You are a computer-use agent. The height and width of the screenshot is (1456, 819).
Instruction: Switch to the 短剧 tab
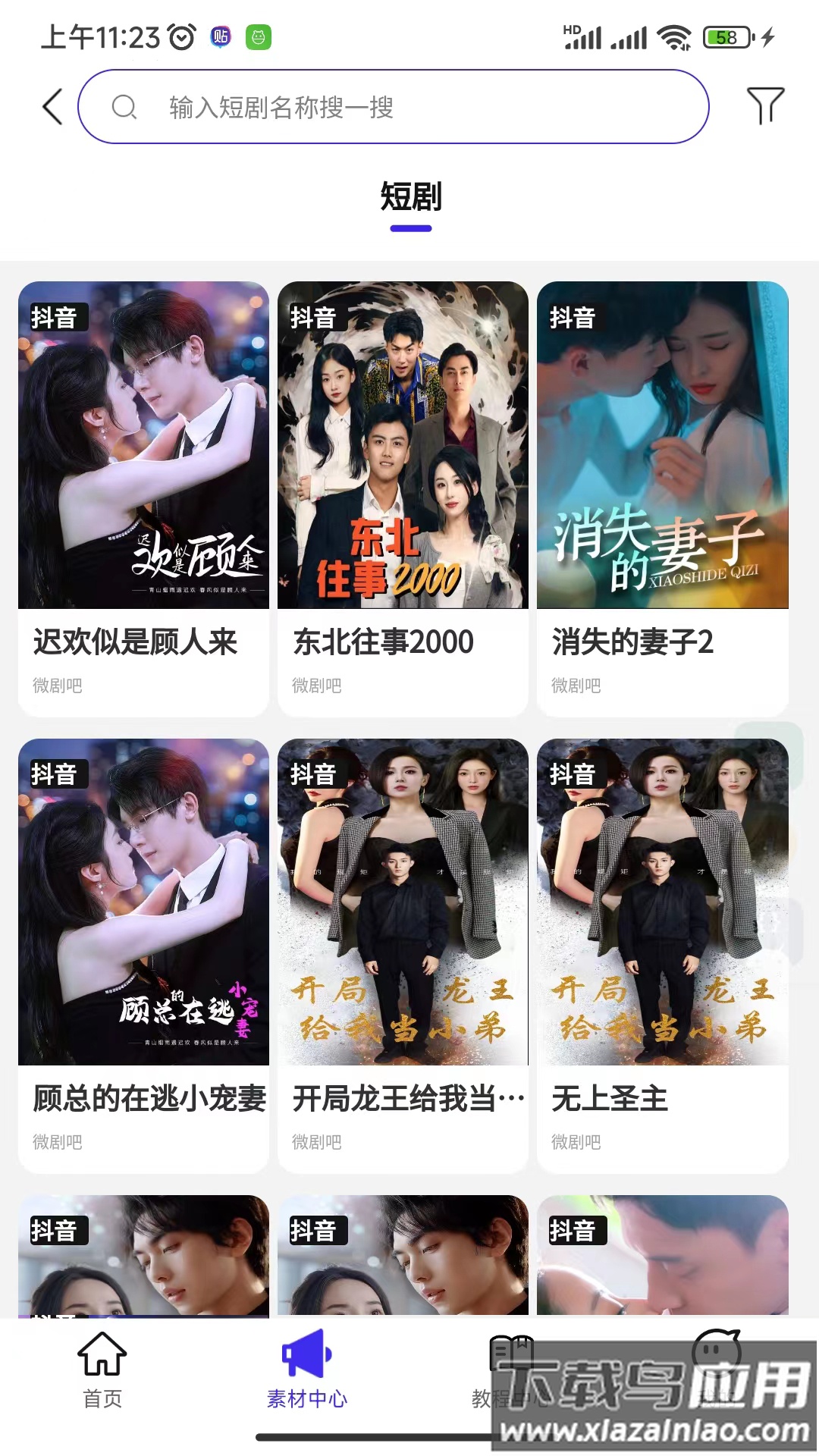point(409,197)
